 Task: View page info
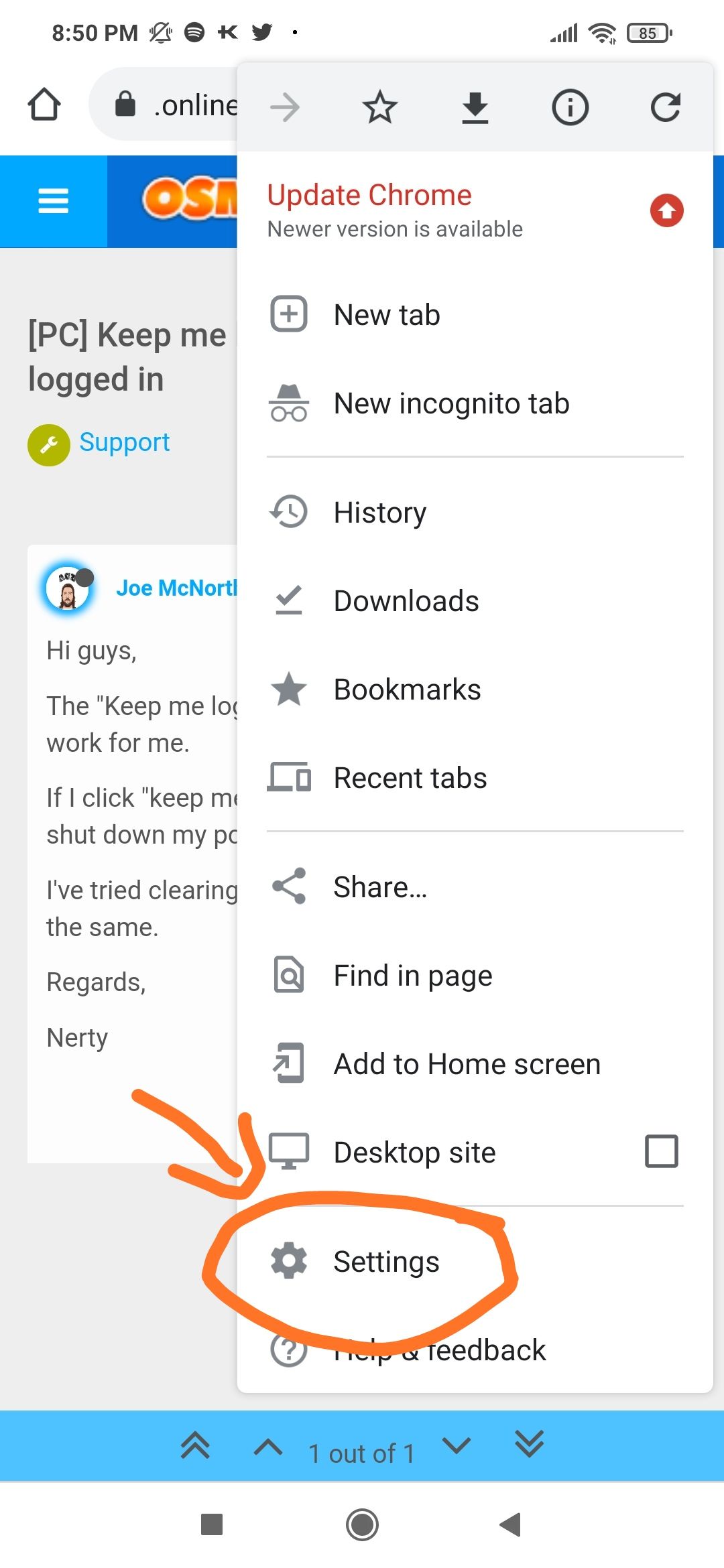click(x=570, y=107)
